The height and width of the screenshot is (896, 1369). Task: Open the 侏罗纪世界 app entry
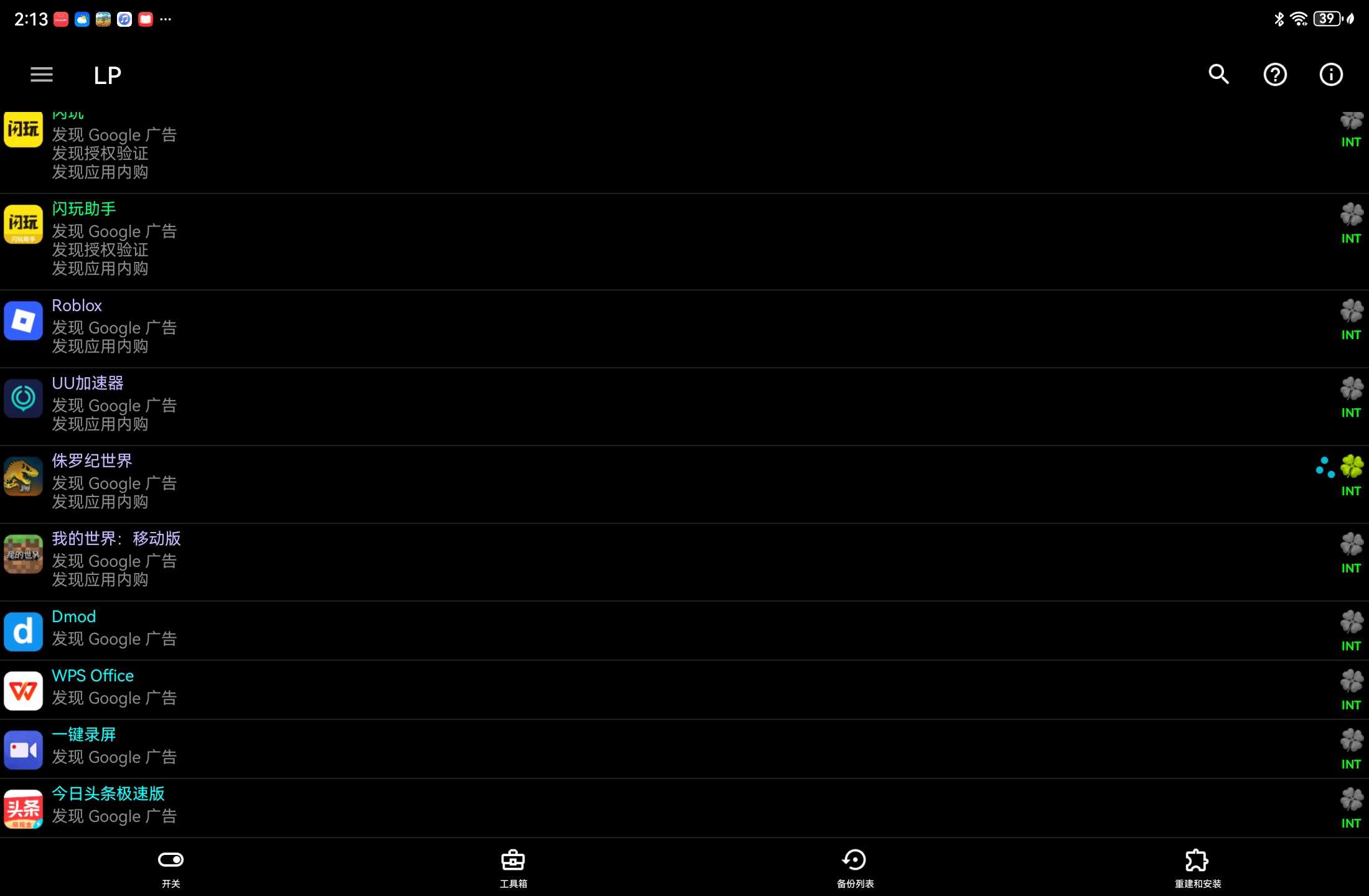pyautogui.click(x=92, y=462)
